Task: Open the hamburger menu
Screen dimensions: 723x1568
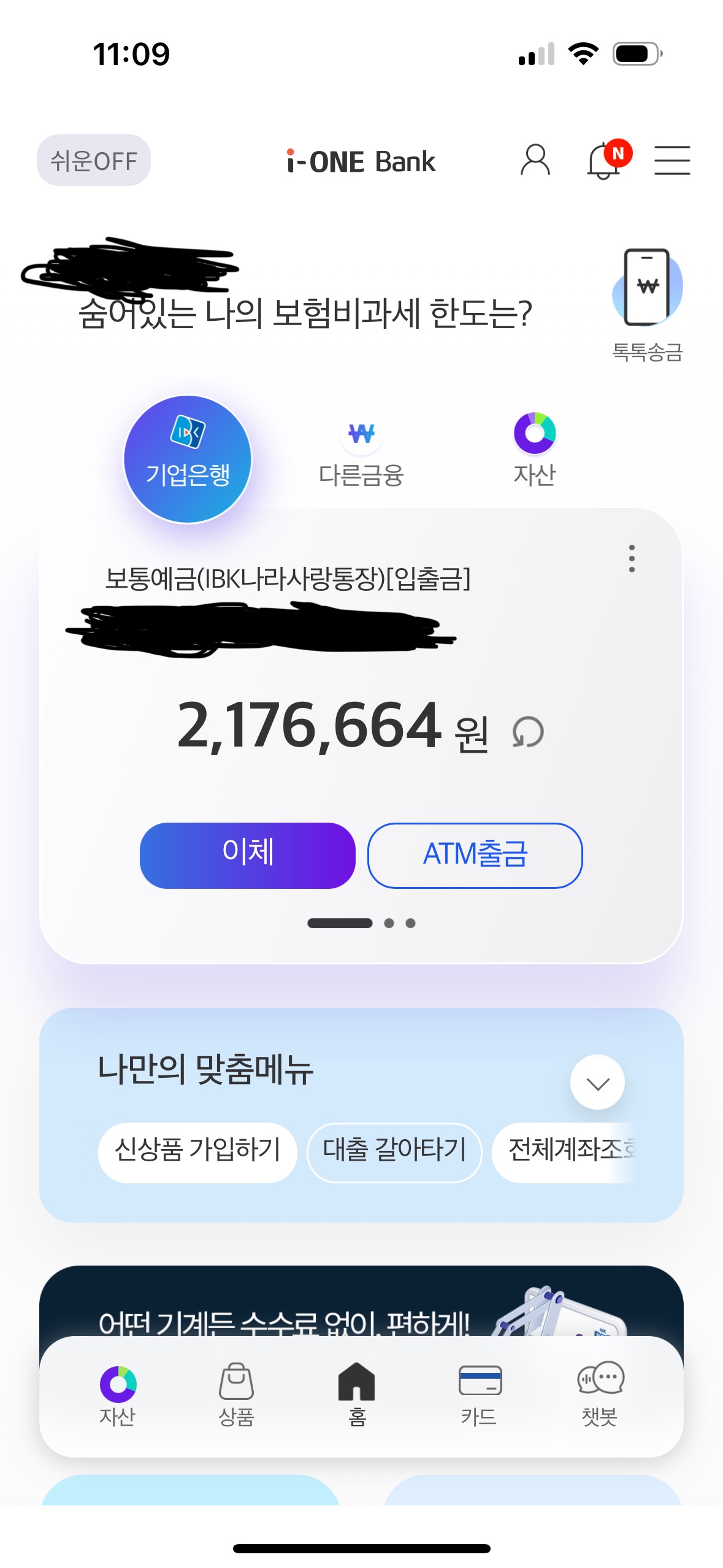Action: [x=671, y=161]
